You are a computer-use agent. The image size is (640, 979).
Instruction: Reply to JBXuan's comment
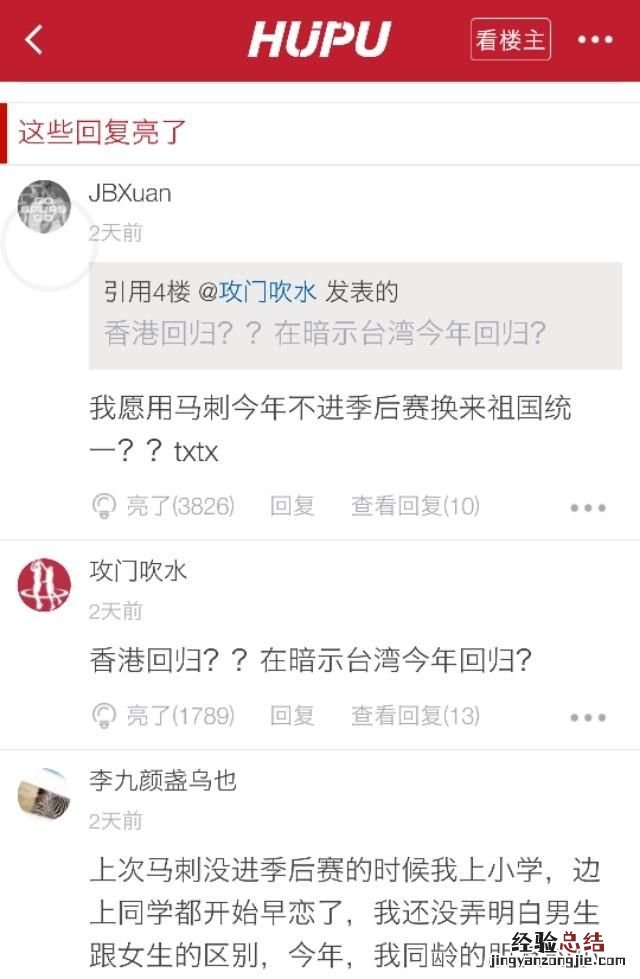pos(292,506)
